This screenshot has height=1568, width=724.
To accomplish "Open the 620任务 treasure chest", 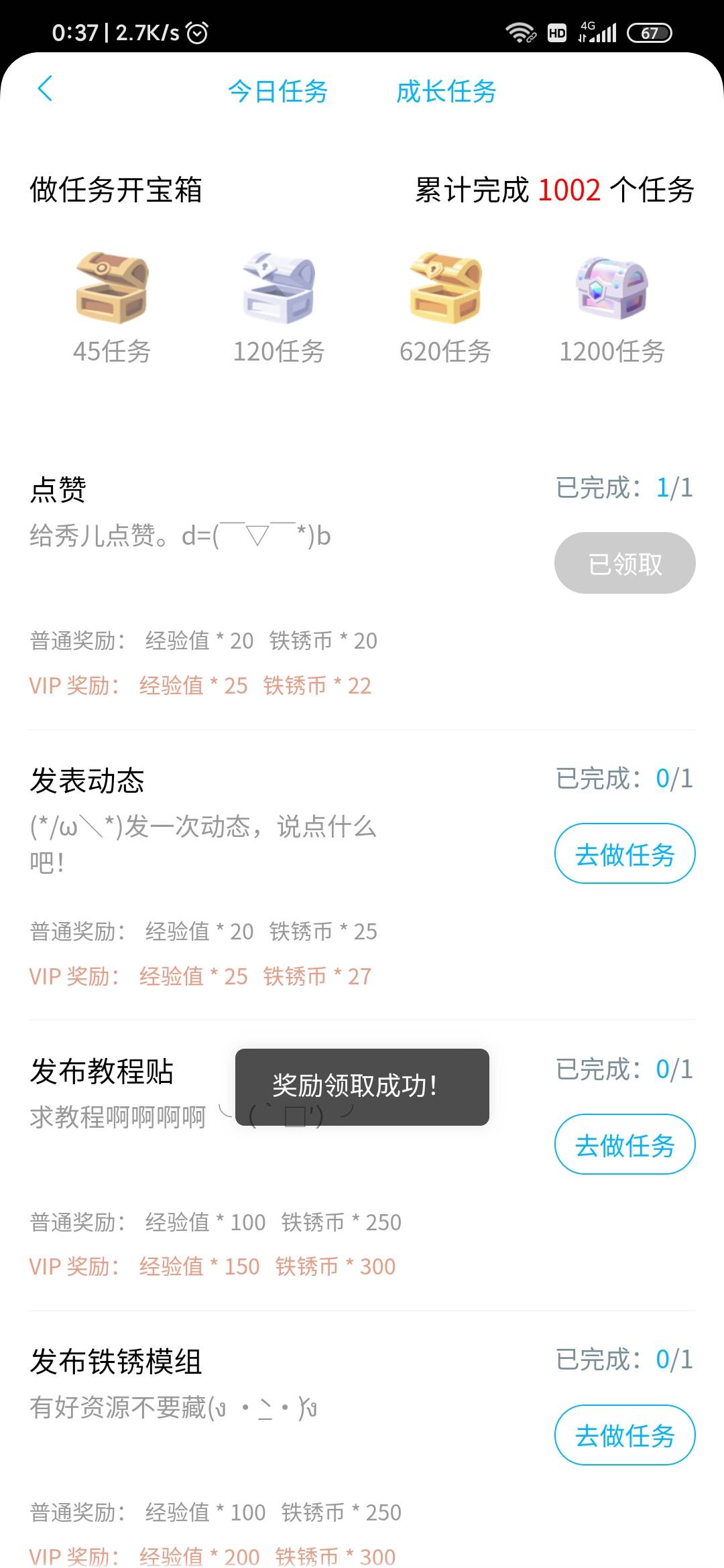I will 445,288.
